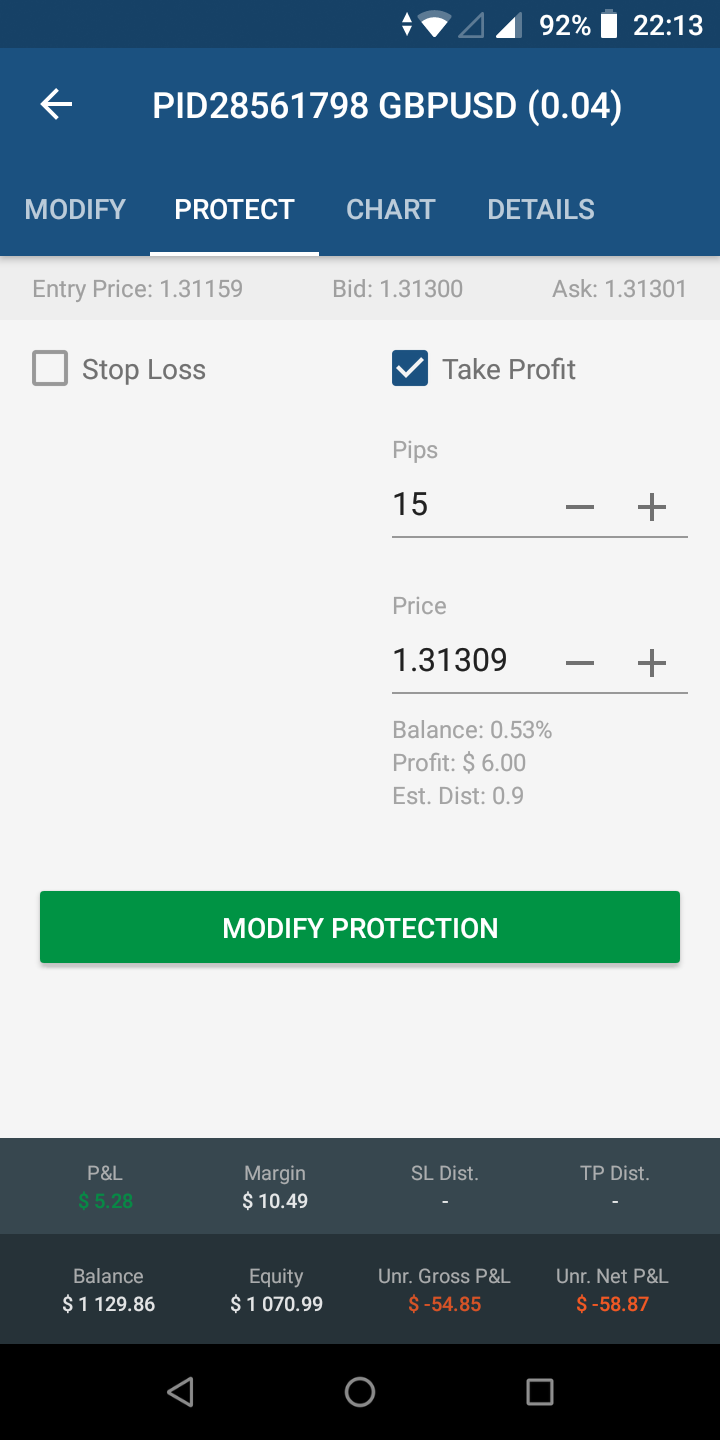Decrease Pips with the minus button
The height and width of the screenshot is (1440, 720).
point(580,507)
